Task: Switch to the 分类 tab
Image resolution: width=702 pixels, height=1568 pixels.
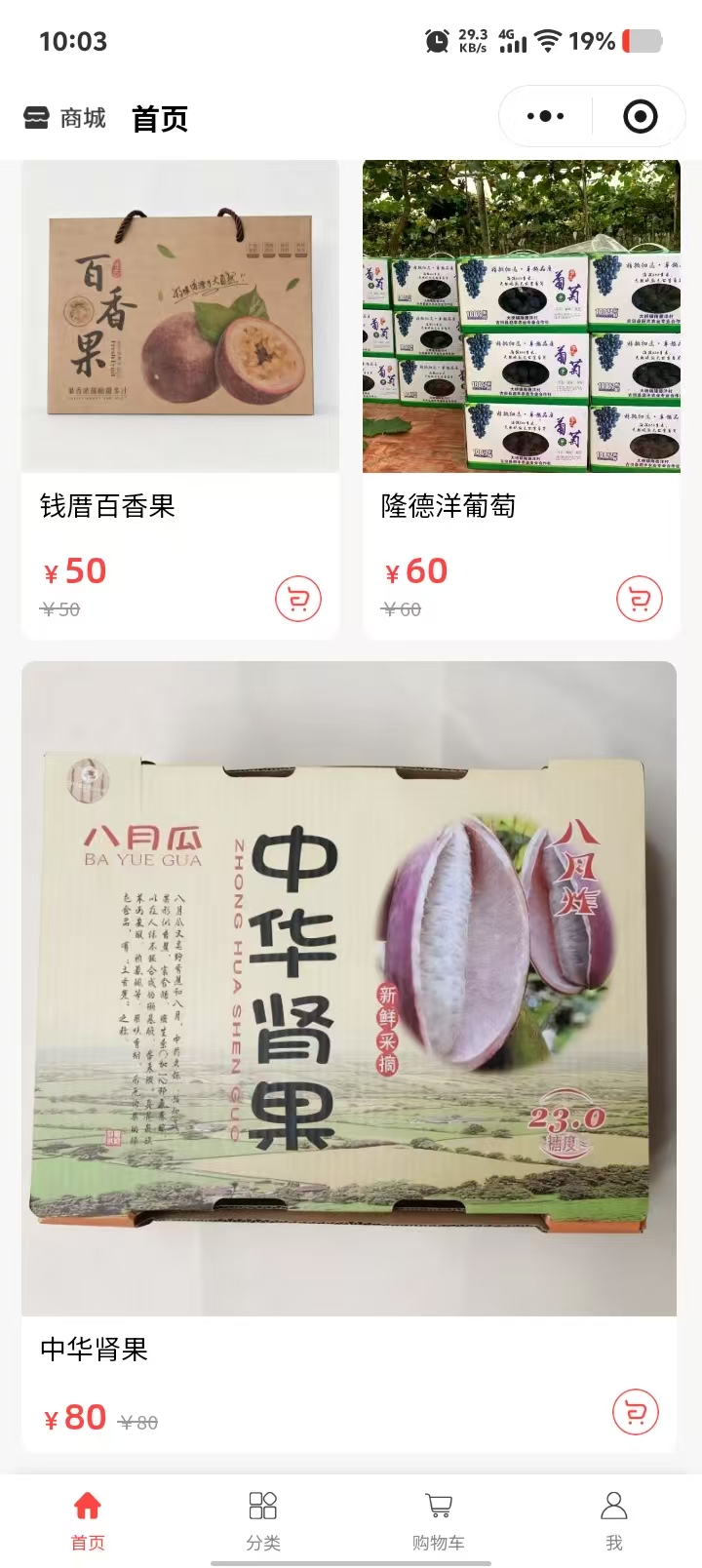Action: tap(263, 1519)
